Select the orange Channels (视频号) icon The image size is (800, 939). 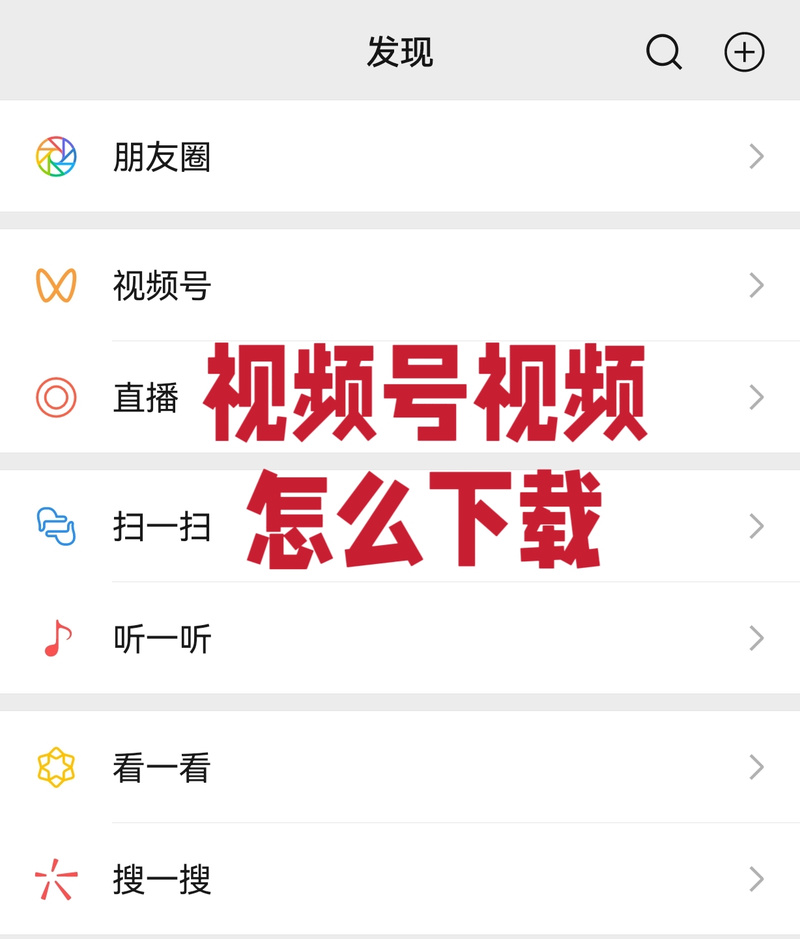point(55,285)
